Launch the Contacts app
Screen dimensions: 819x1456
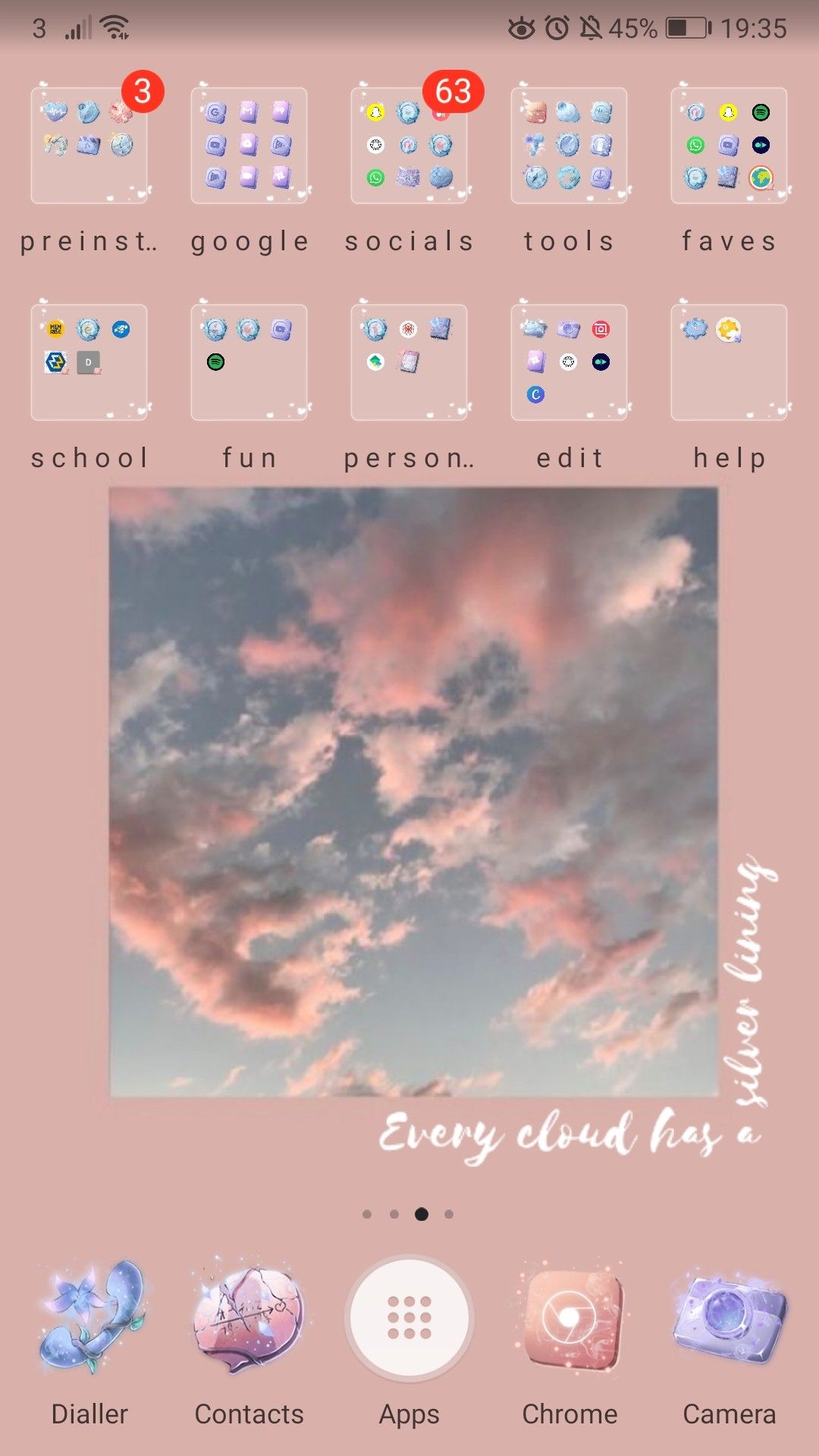click(249, 1319)
